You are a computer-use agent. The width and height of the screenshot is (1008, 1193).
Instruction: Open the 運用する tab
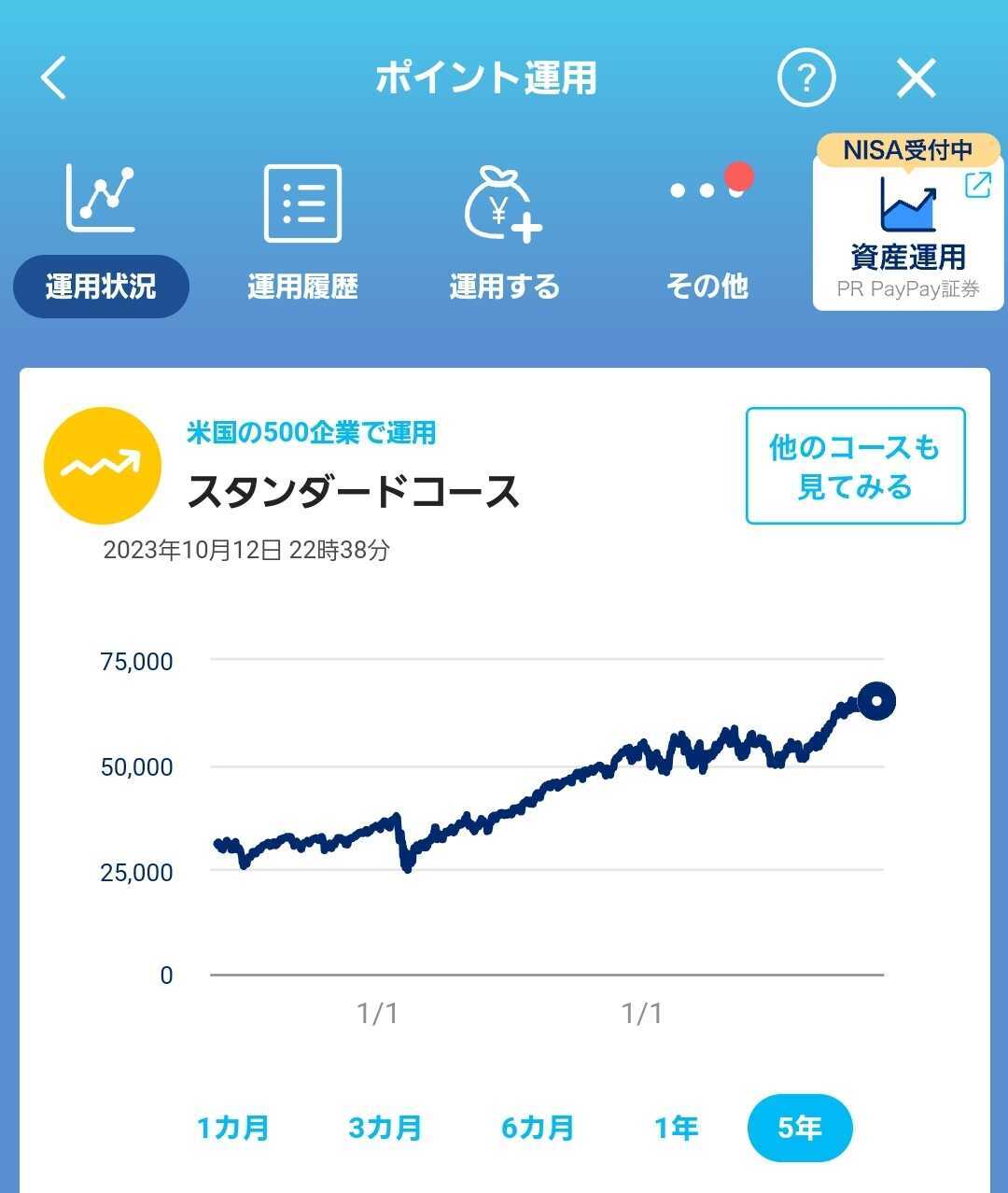pyautogui.click(x=504, y=233)
